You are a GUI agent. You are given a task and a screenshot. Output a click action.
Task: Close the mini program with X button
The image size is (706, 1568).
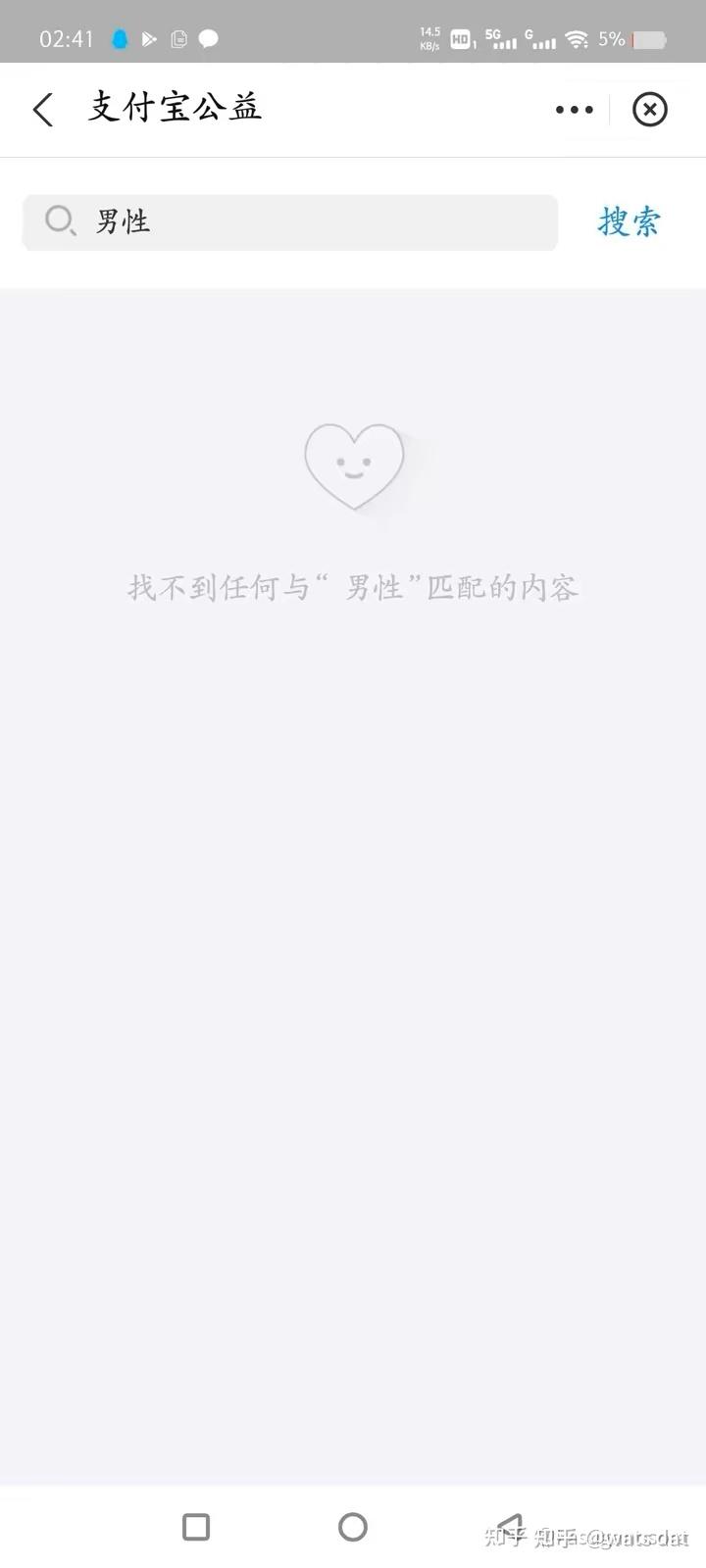click(x=649, y=110)
